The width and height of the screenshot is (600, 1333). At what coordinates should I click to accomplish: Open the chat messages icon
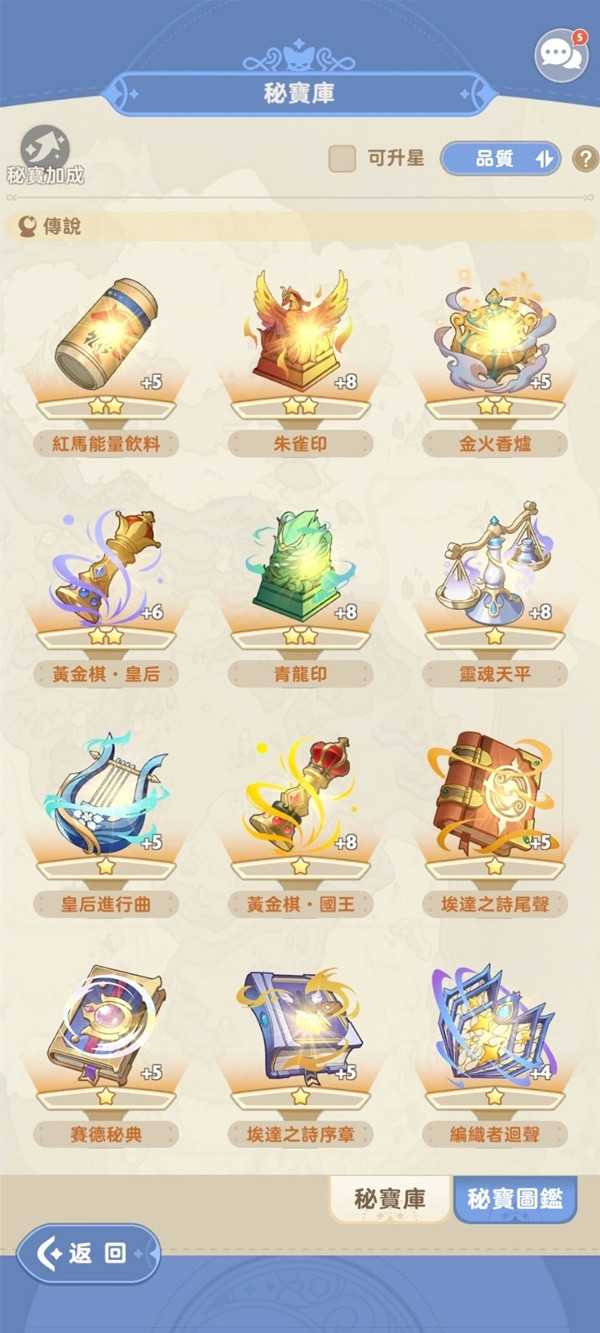pyautogui.click(x=561, y=56)
